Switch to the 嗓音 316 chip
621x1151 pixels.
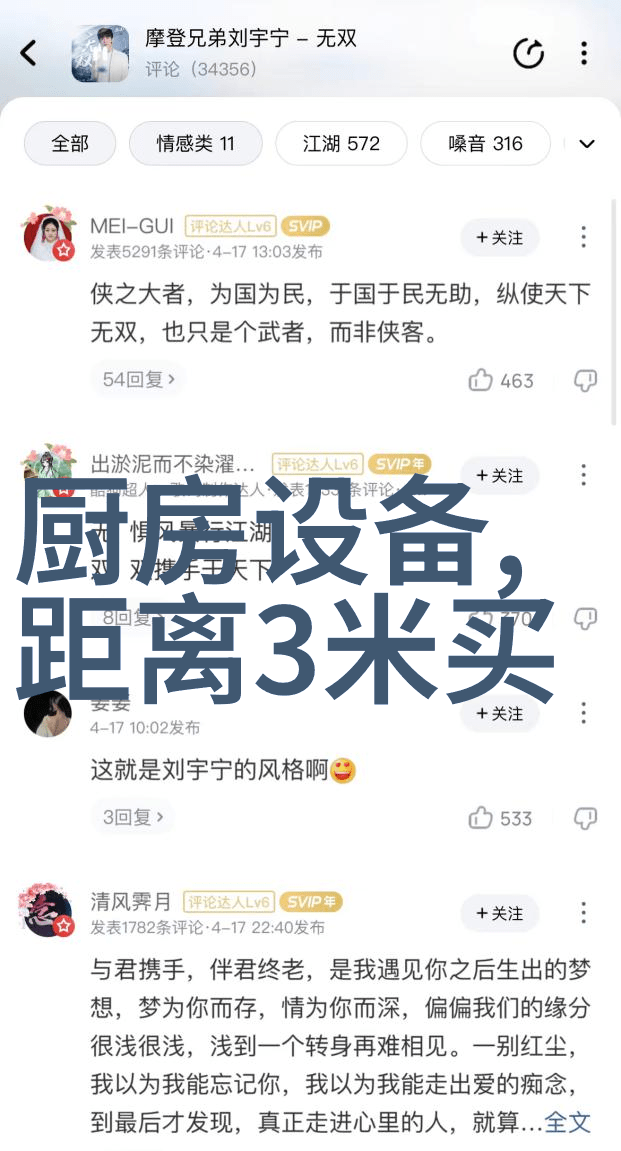[x=485, y=144]
